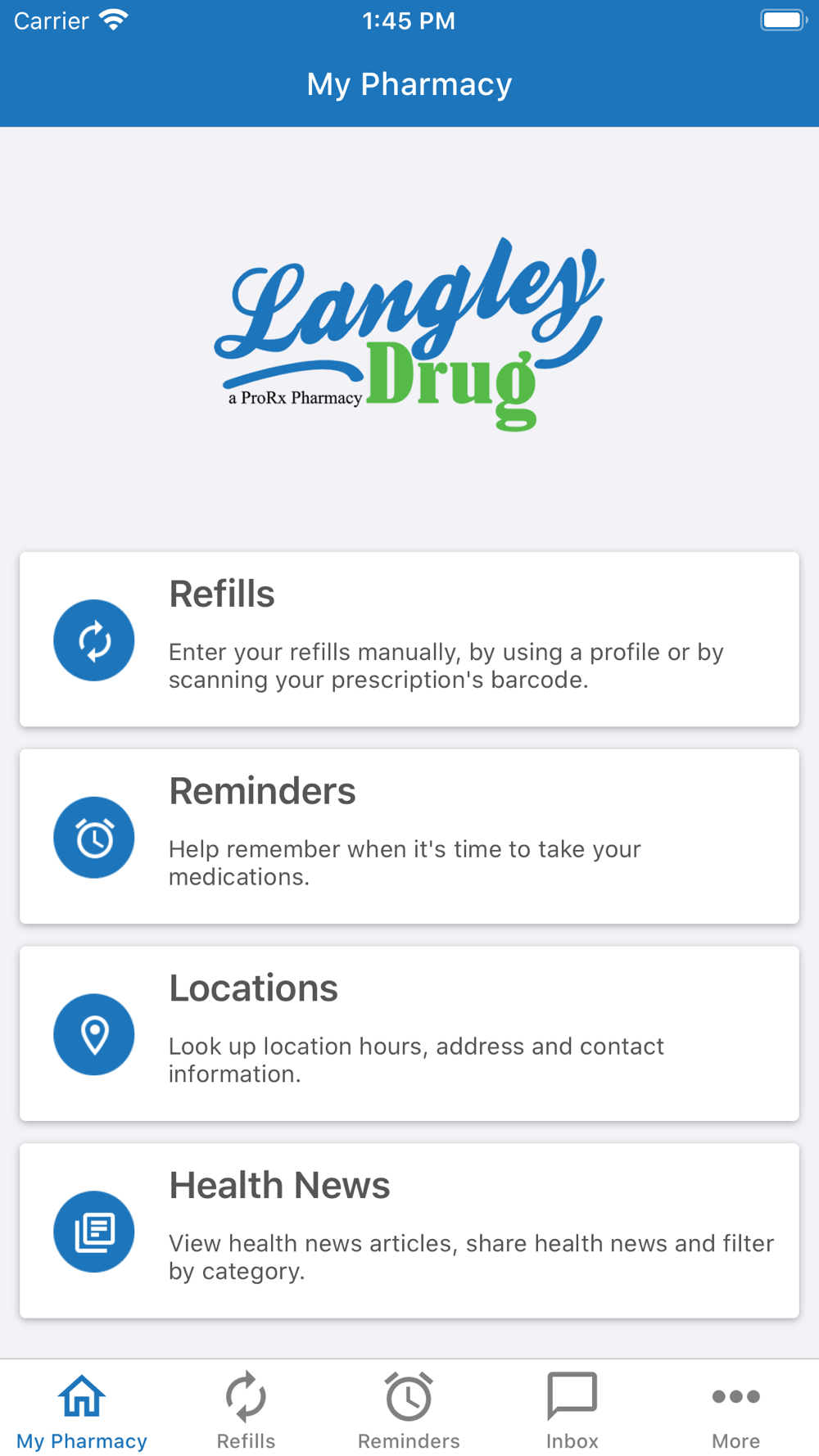
Task: Open the Locations card
Action: [x=409, y=1034]
